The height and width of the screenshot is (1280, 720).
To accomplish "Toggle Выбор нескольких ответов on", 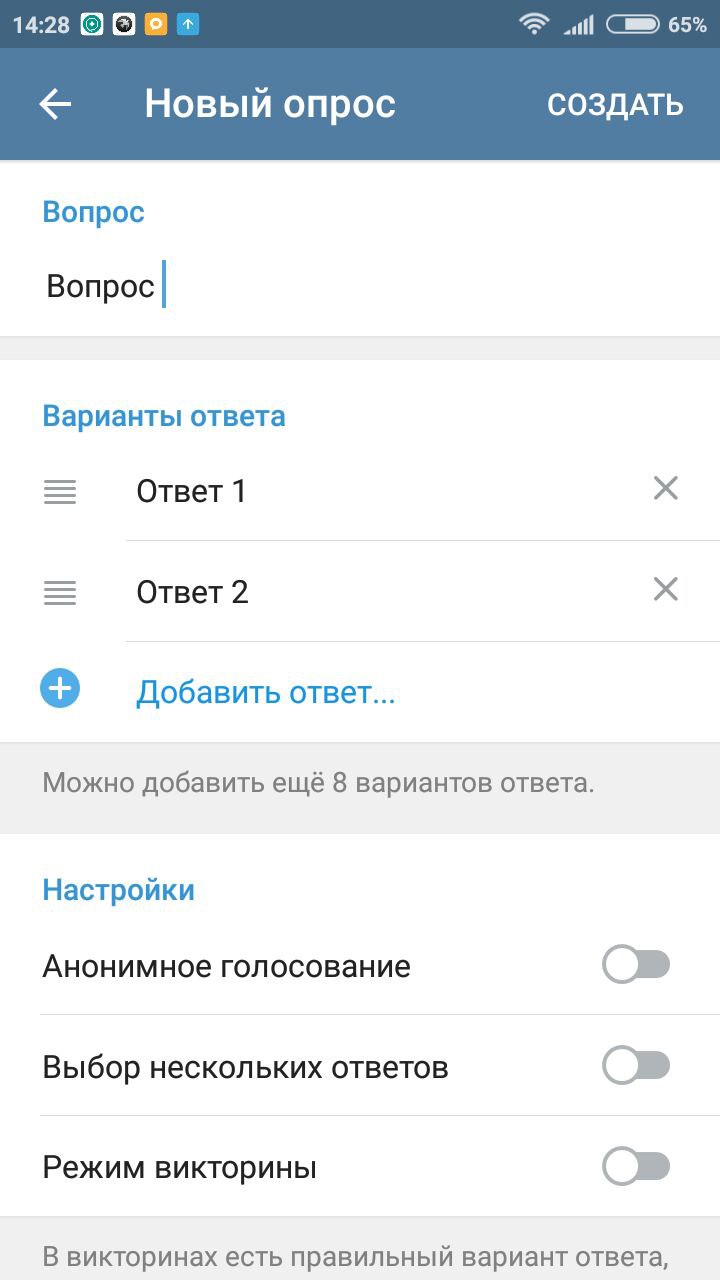I will click(x=636, y=1066).
